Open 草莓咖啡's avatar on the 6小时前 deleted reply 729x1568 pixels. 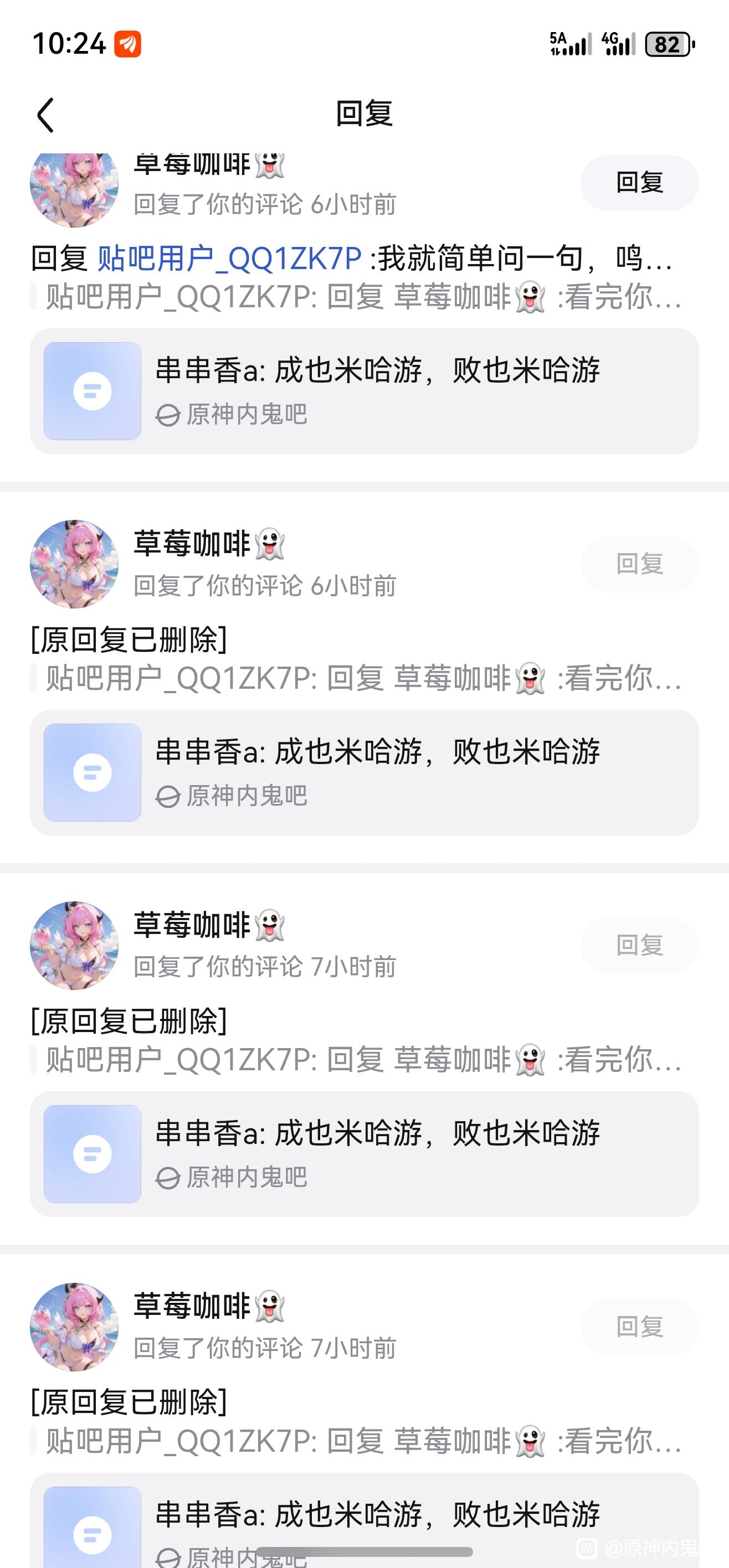(74, 564)
